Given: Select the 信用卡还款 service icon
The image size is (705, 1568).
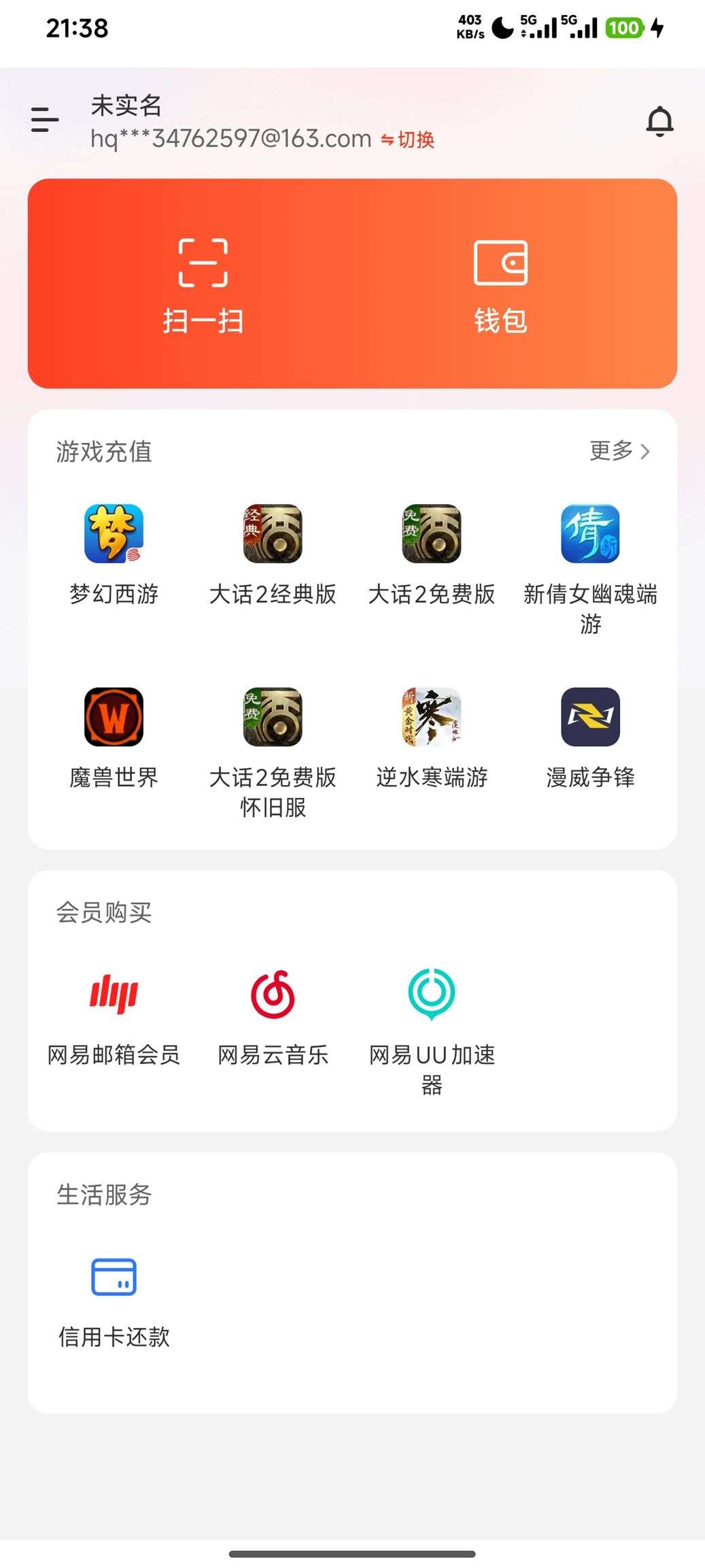Looking at the screenshot, I should coord(114,1277).
